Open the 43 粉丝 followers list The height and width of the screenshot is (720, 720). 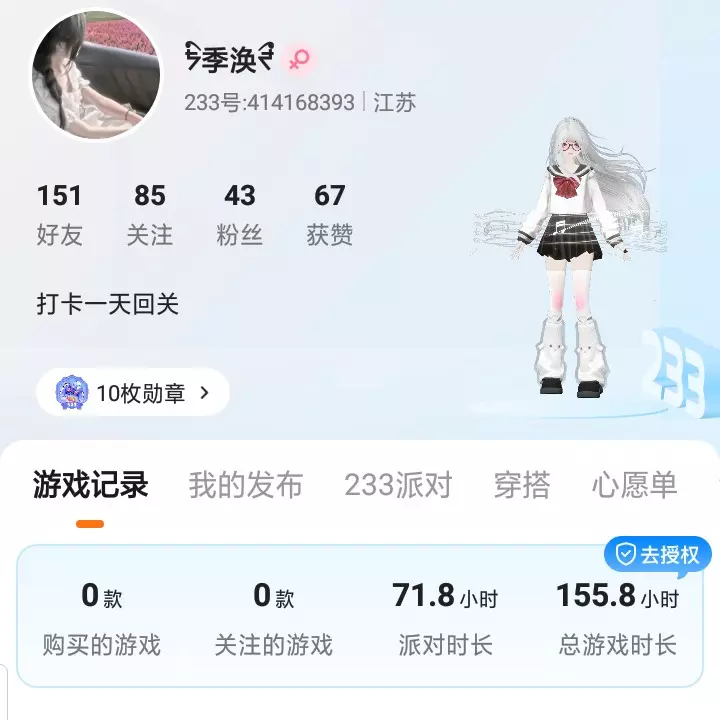[x=239, y=214]
